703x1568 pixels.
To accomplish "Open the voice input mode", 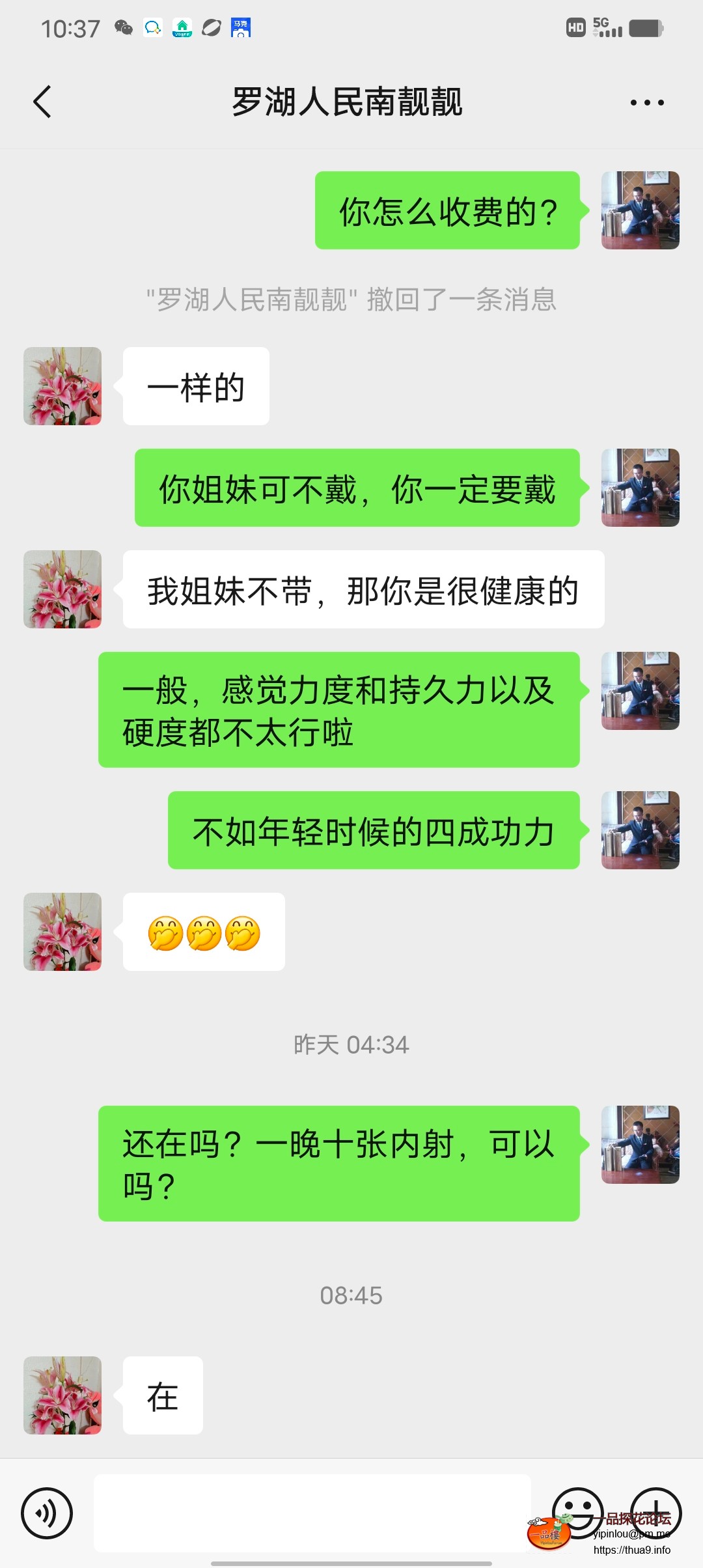I will click(x=46, y=1514).
